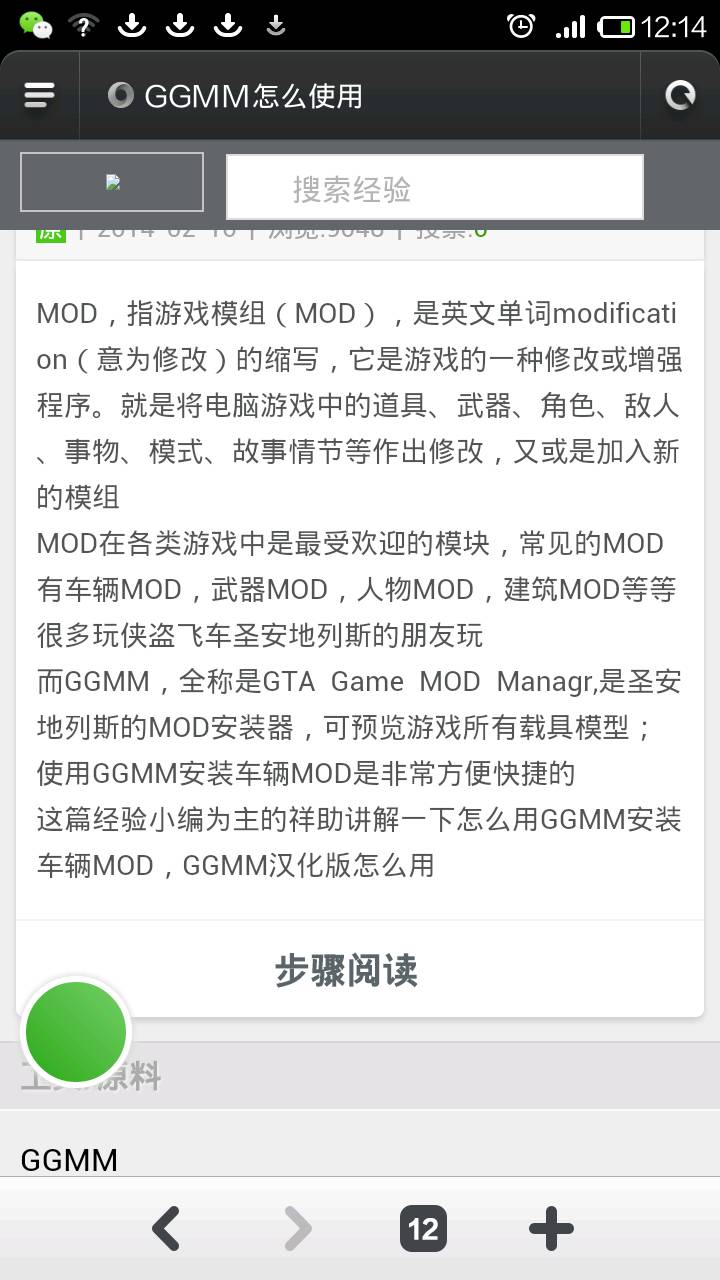Go back to the previous page
720x1280 pixels.
(166, 1229)
